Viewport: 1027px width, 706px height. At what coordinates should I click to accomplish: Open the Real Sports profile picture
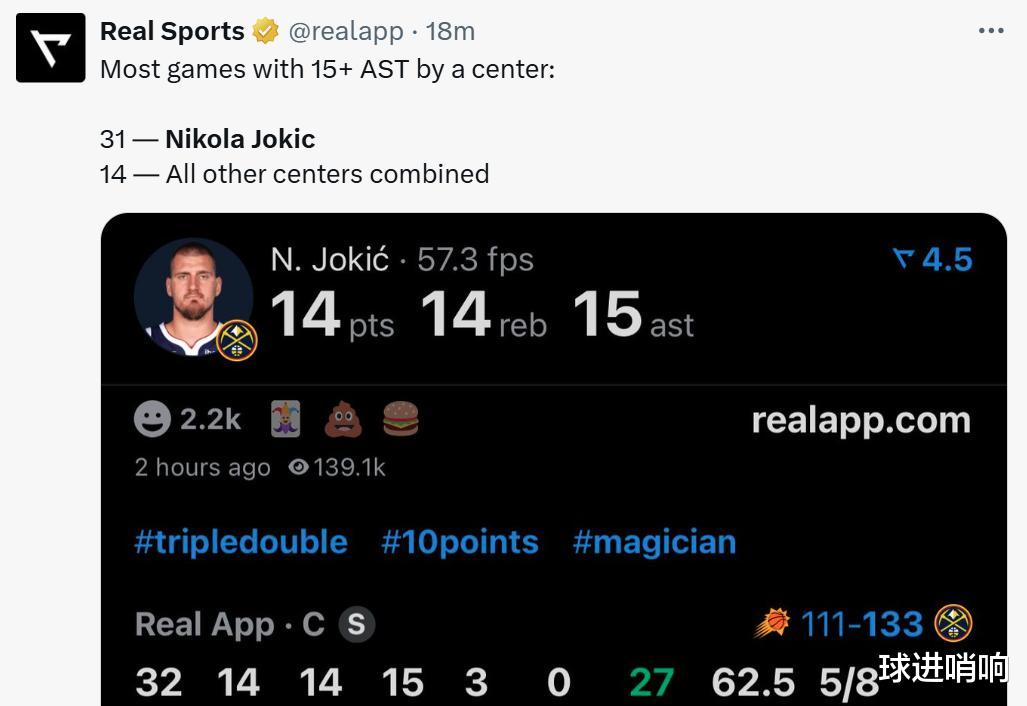click(x=51, y=48)
